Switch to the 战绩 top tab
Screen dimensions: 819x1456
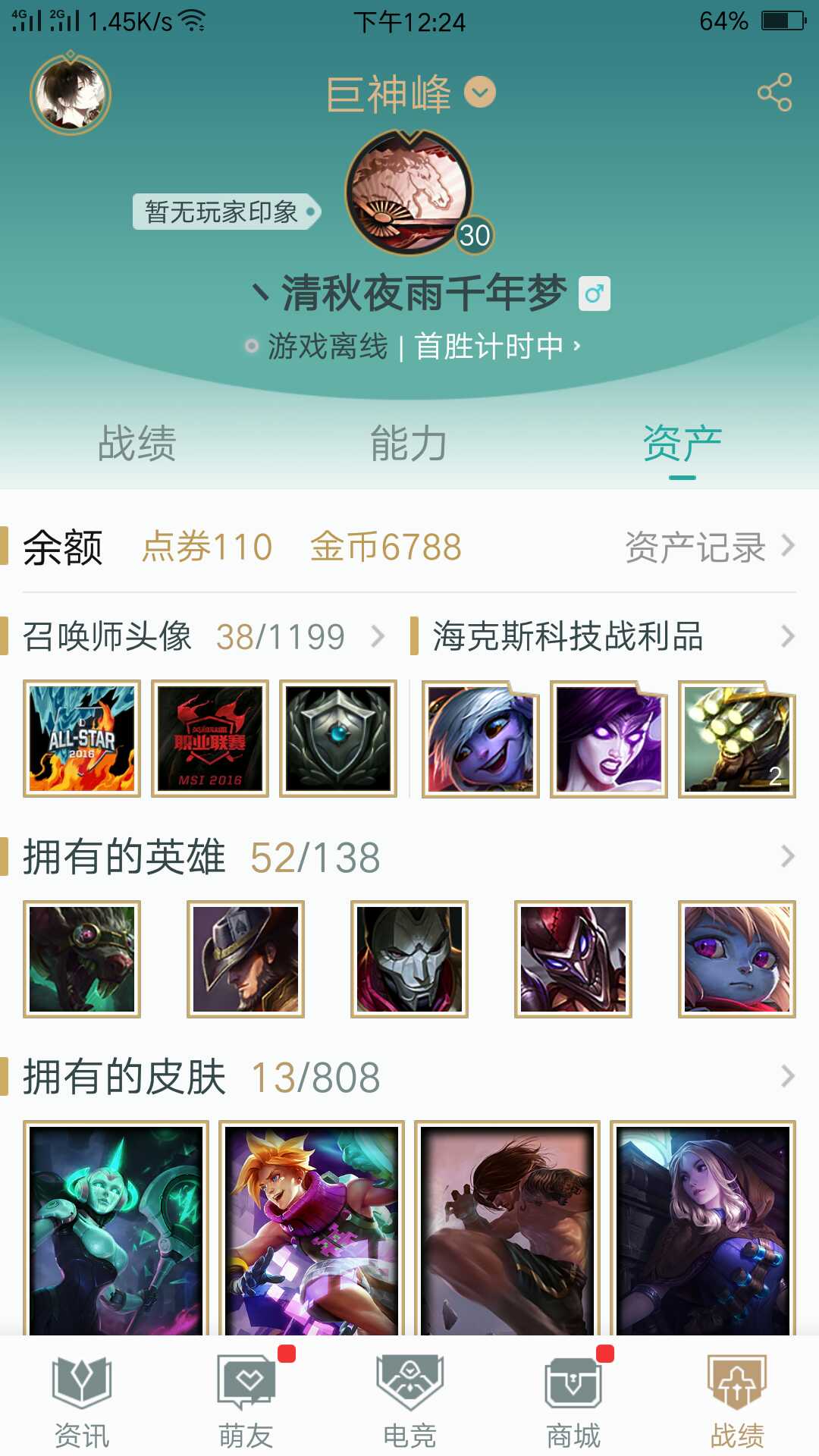(137, 444)
